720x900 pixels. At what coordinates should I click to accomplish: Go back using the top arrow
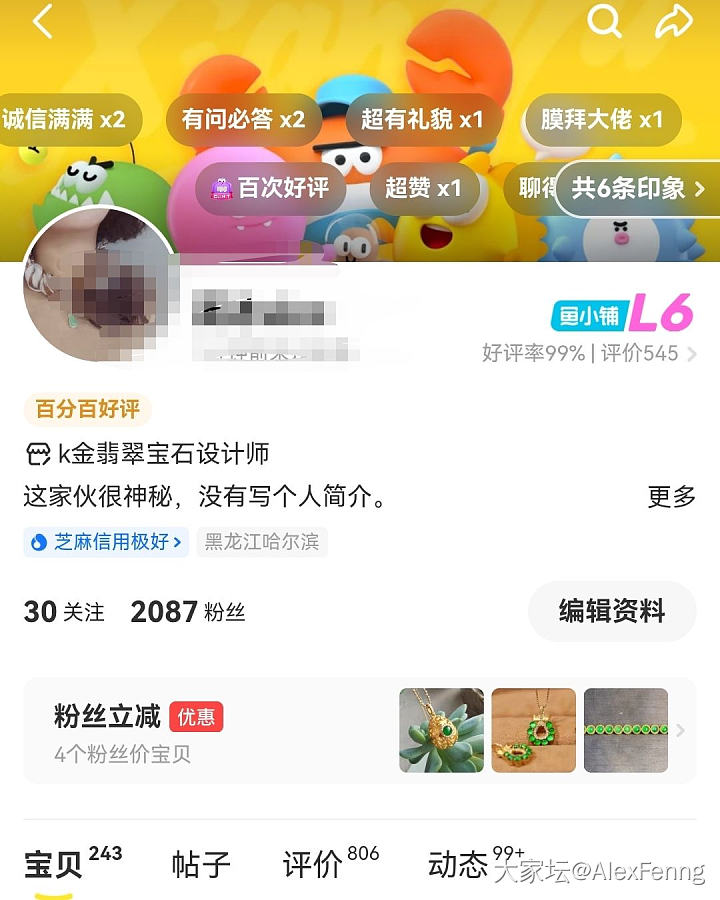point(42,22)
